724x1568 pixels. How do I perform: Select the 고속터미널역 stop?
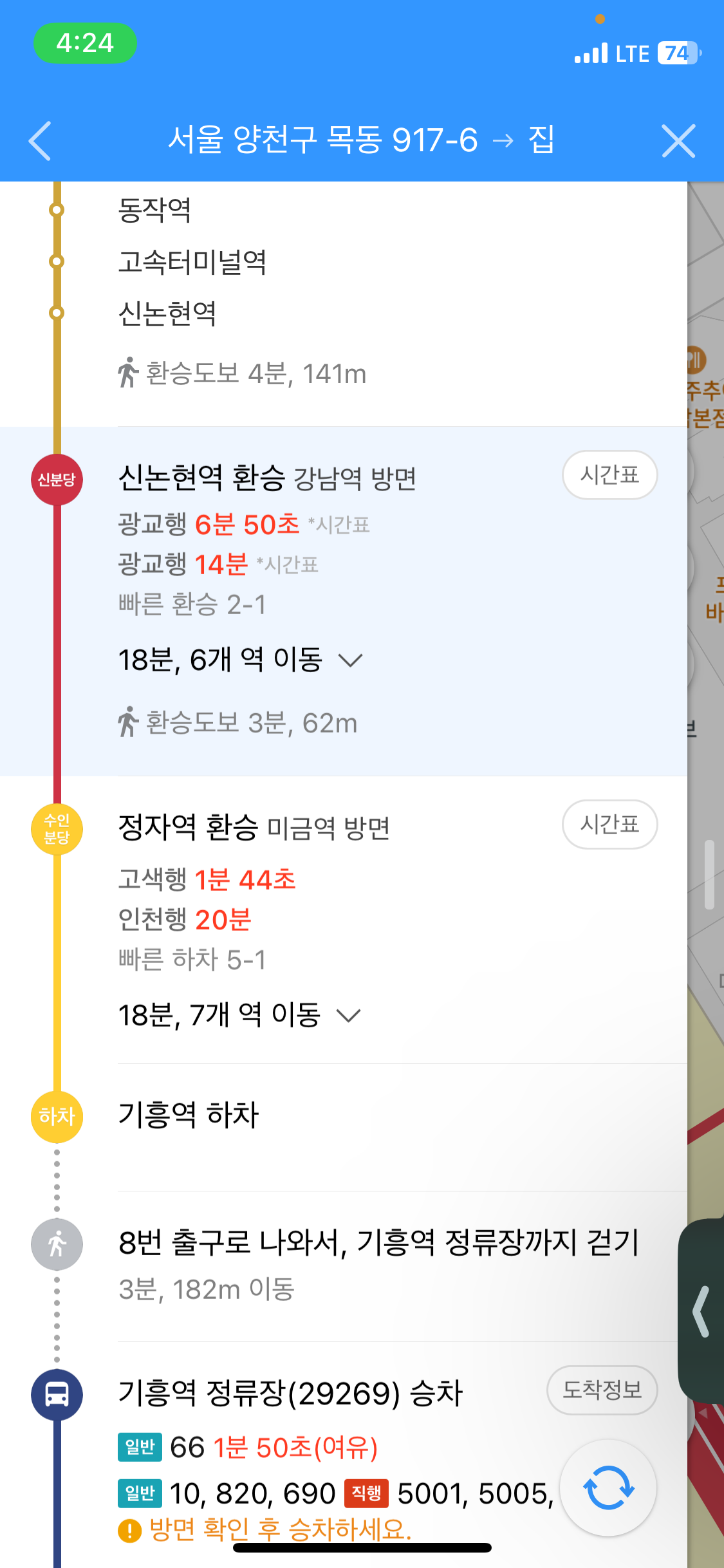(192, 261)
